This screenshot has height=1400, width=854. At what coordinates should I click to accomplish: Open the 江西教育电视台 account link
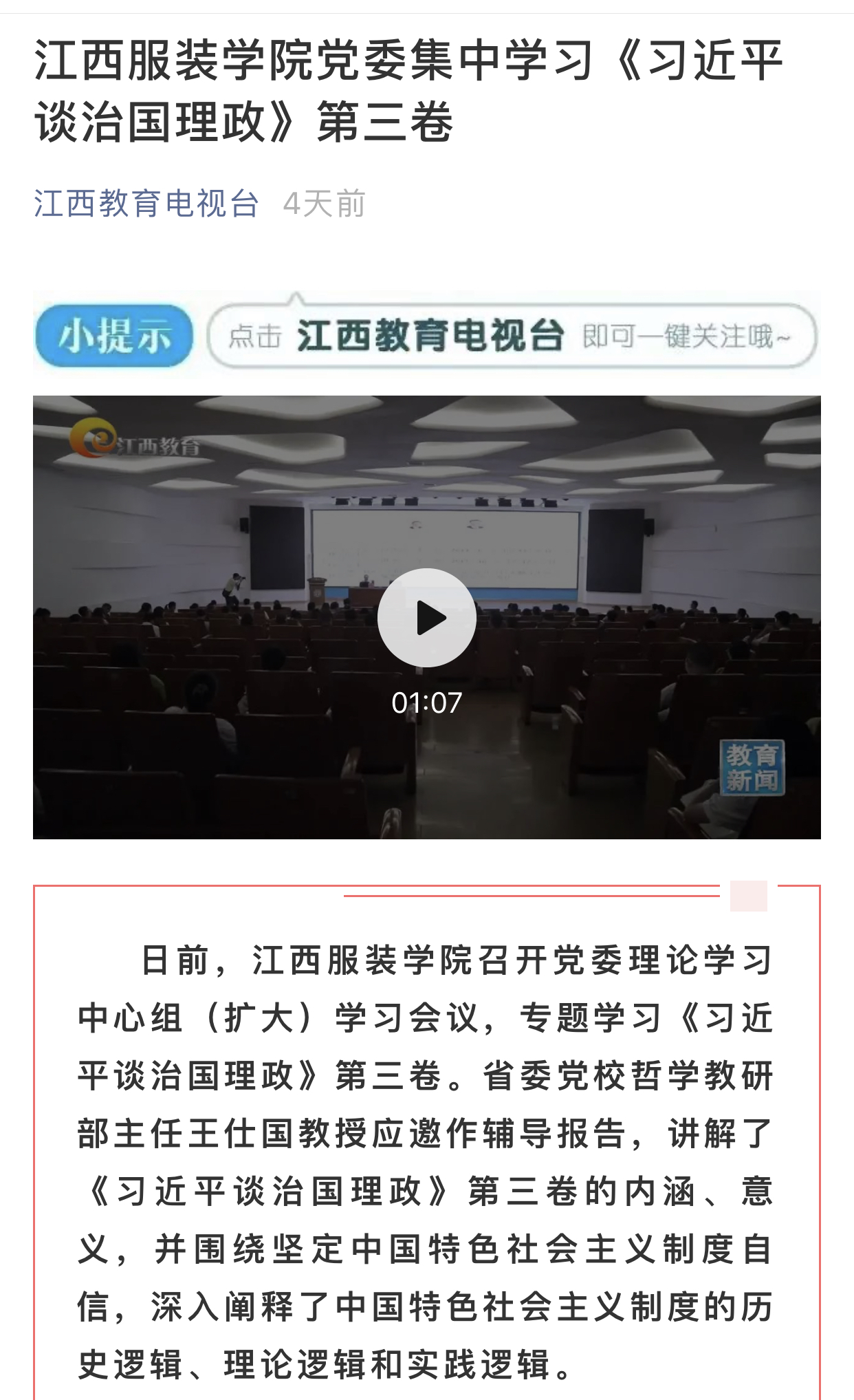click(x=146, y=204)
